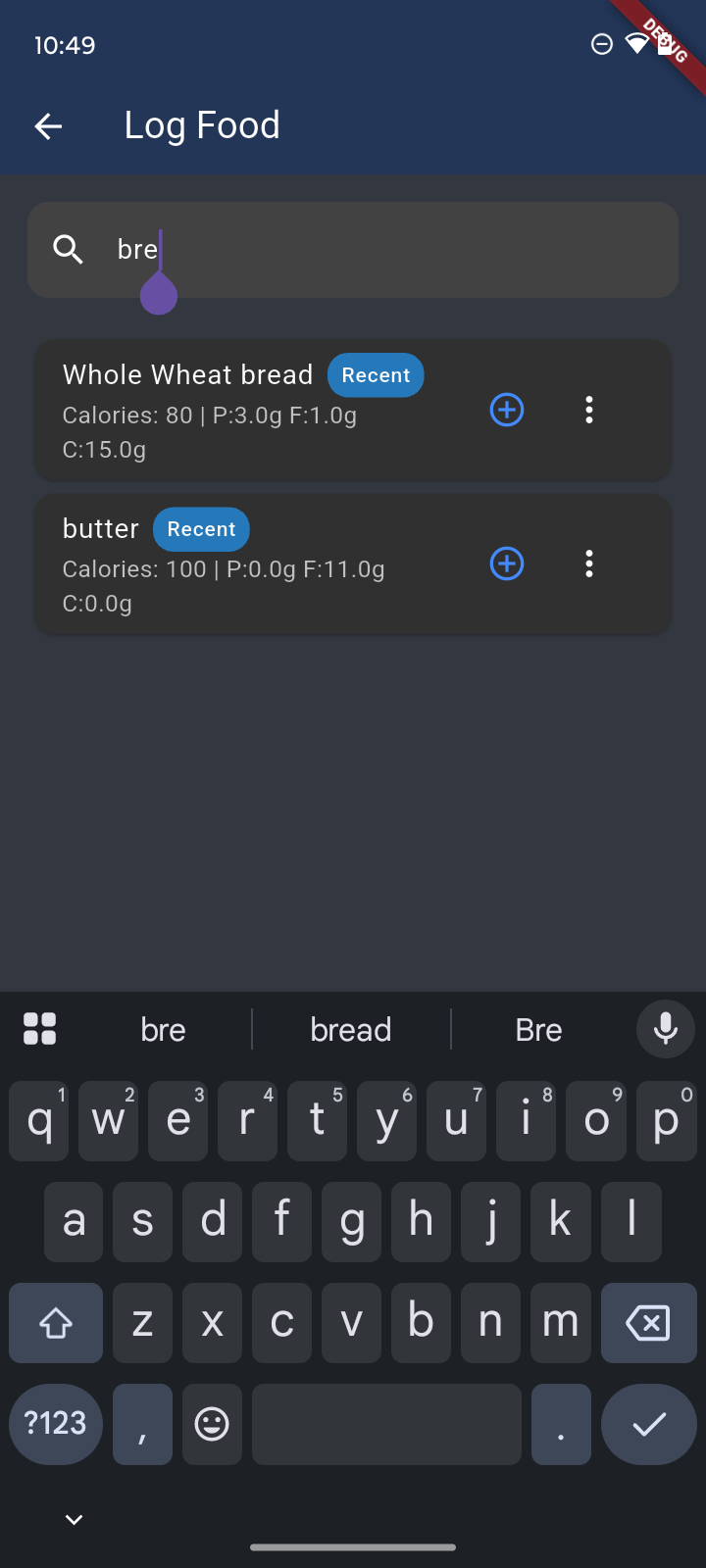Open the emoji picker on the keyboard
706x1568 pixels.
coord(212,1424)
